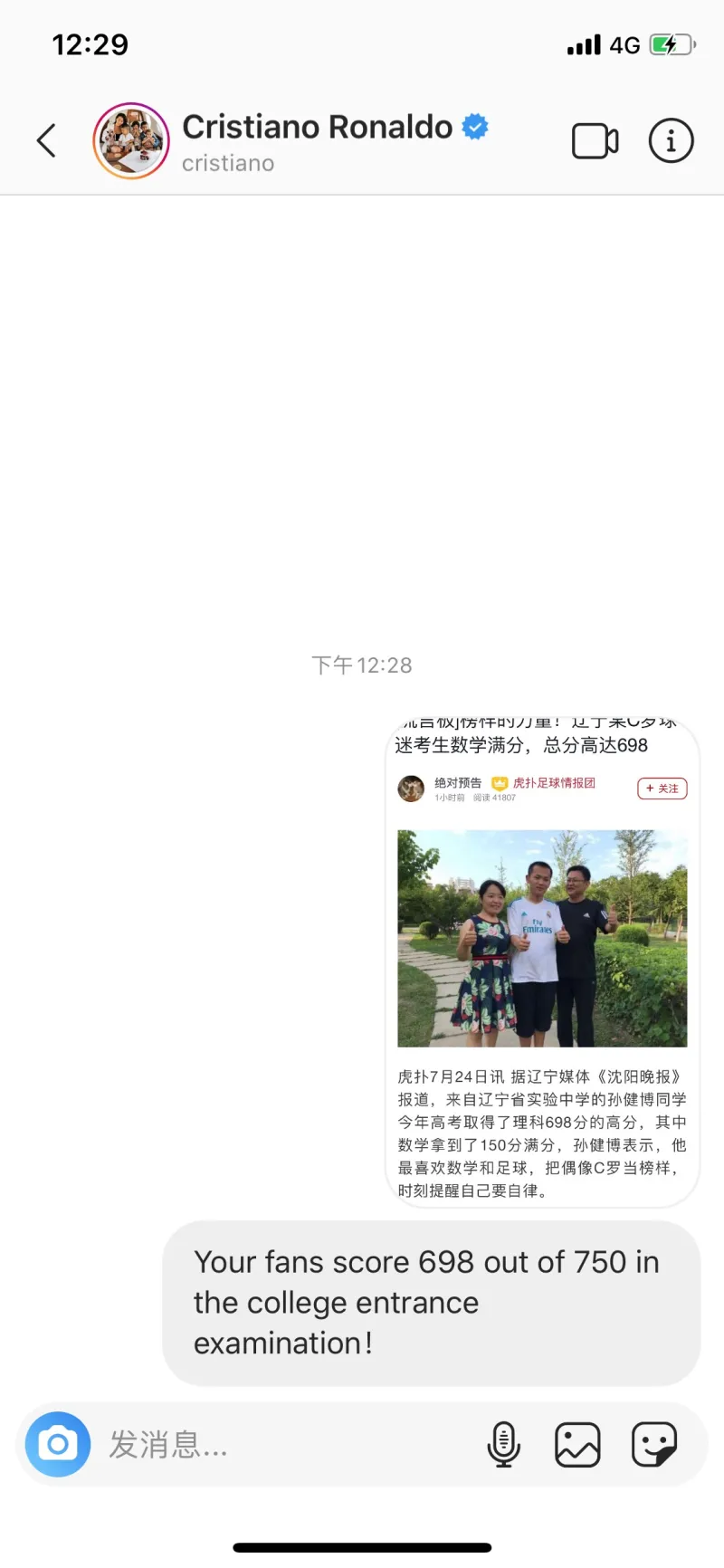Image resolution: width=724 pixels, height=1568 pixels.
Task: Open the sent article screenshot image
Action: 543,963
